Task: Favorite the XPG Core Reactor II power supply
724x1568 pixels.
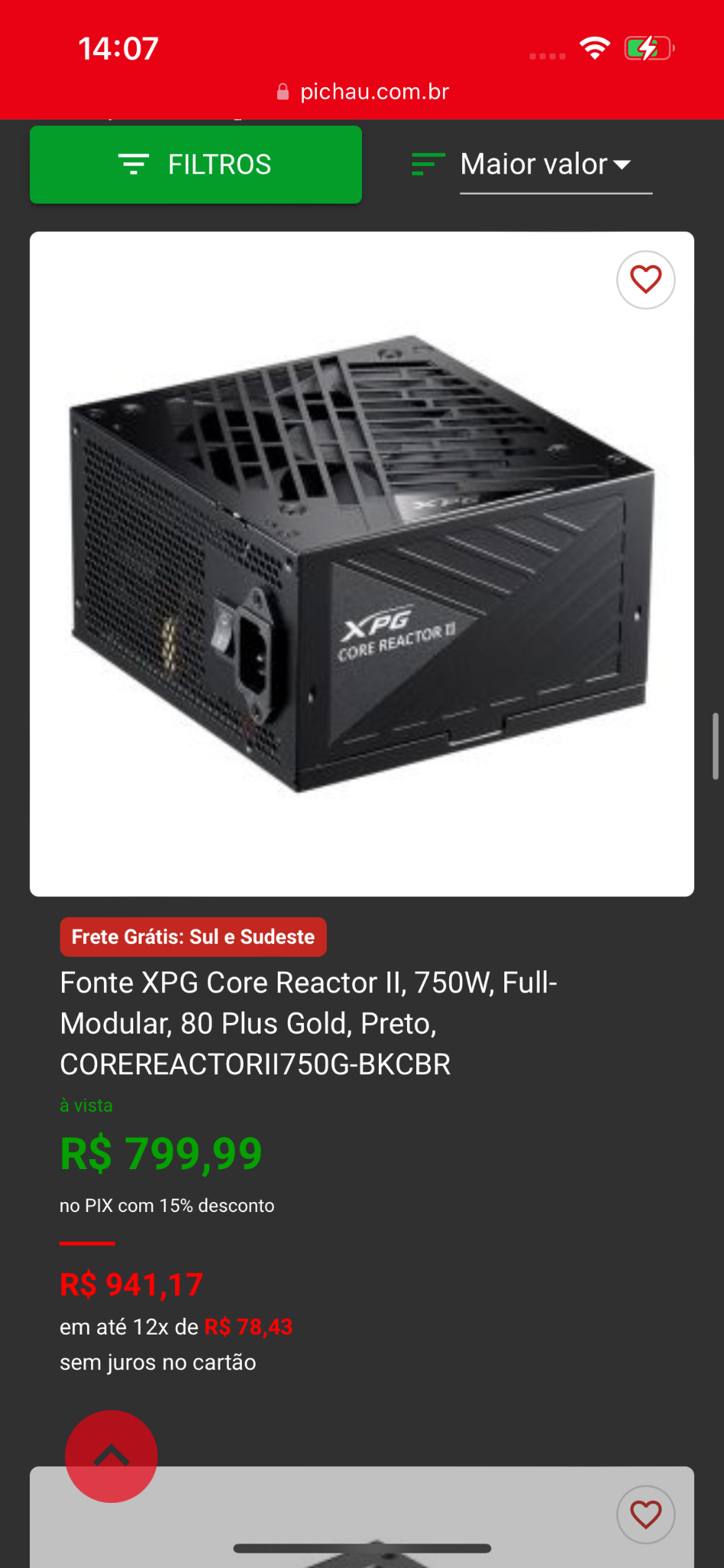Action: pos(646,280)
